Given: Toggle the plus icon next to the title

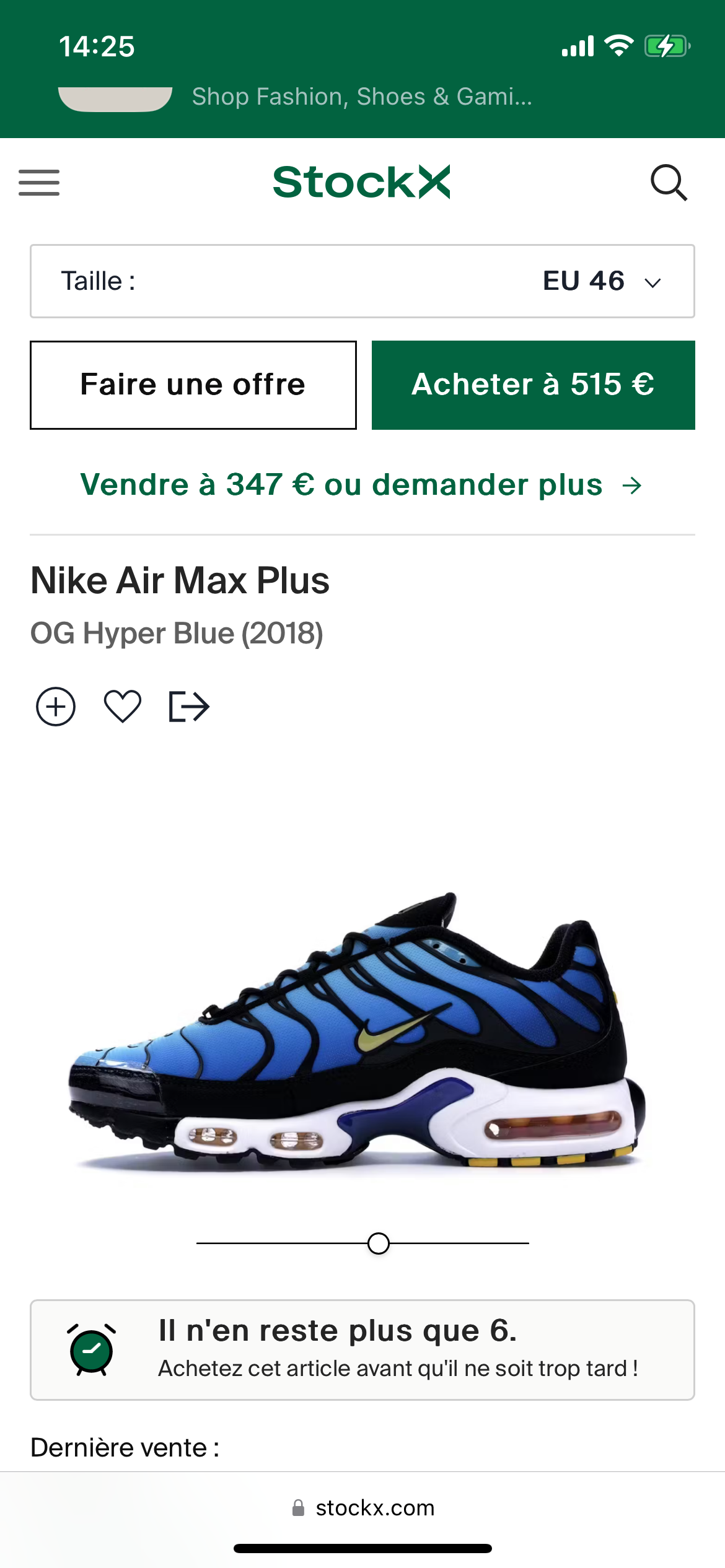Looking at the screenshot, I should [55, 705].
